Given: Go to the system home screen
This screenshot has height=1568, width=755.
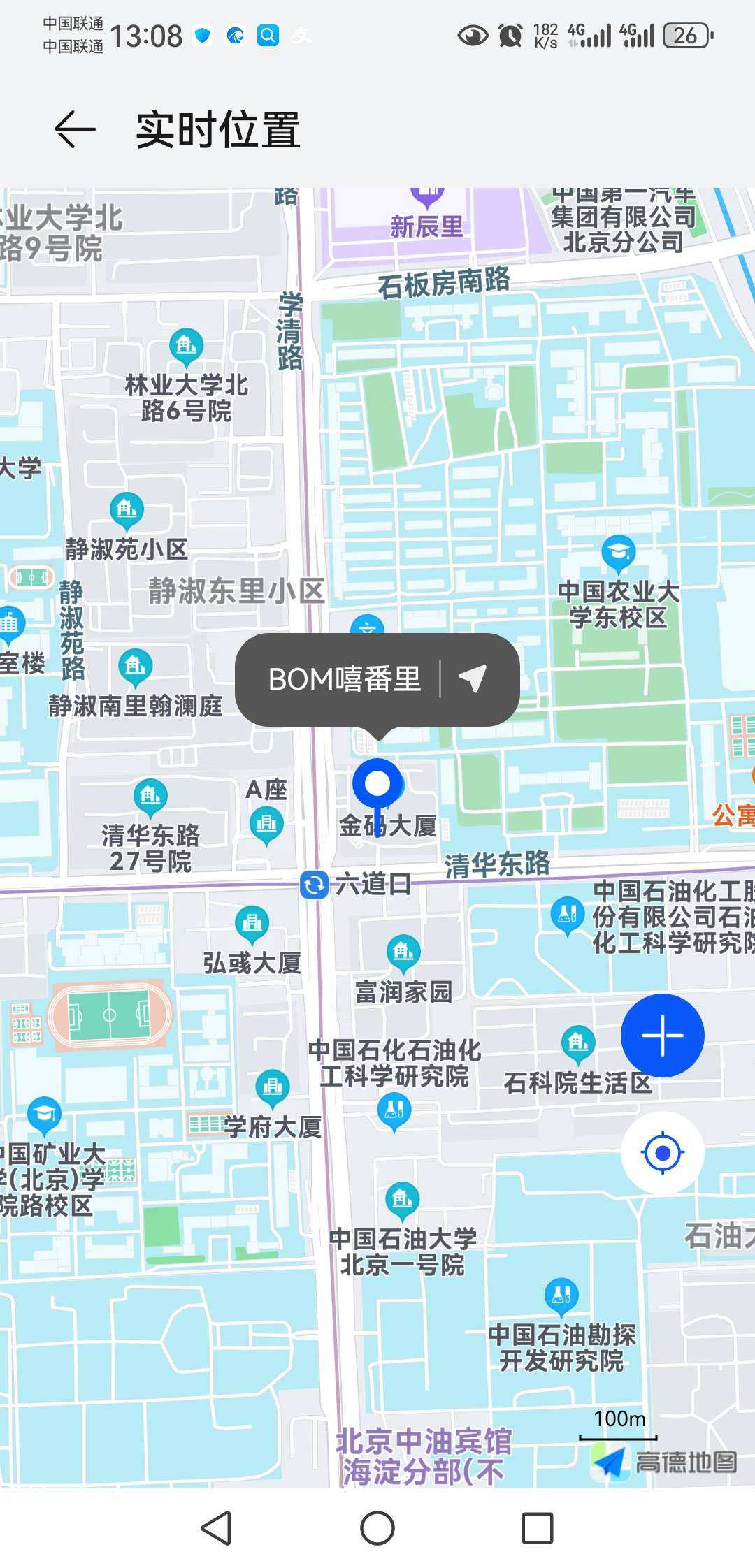Looking at the screenshot, I should coord(377,1528).
